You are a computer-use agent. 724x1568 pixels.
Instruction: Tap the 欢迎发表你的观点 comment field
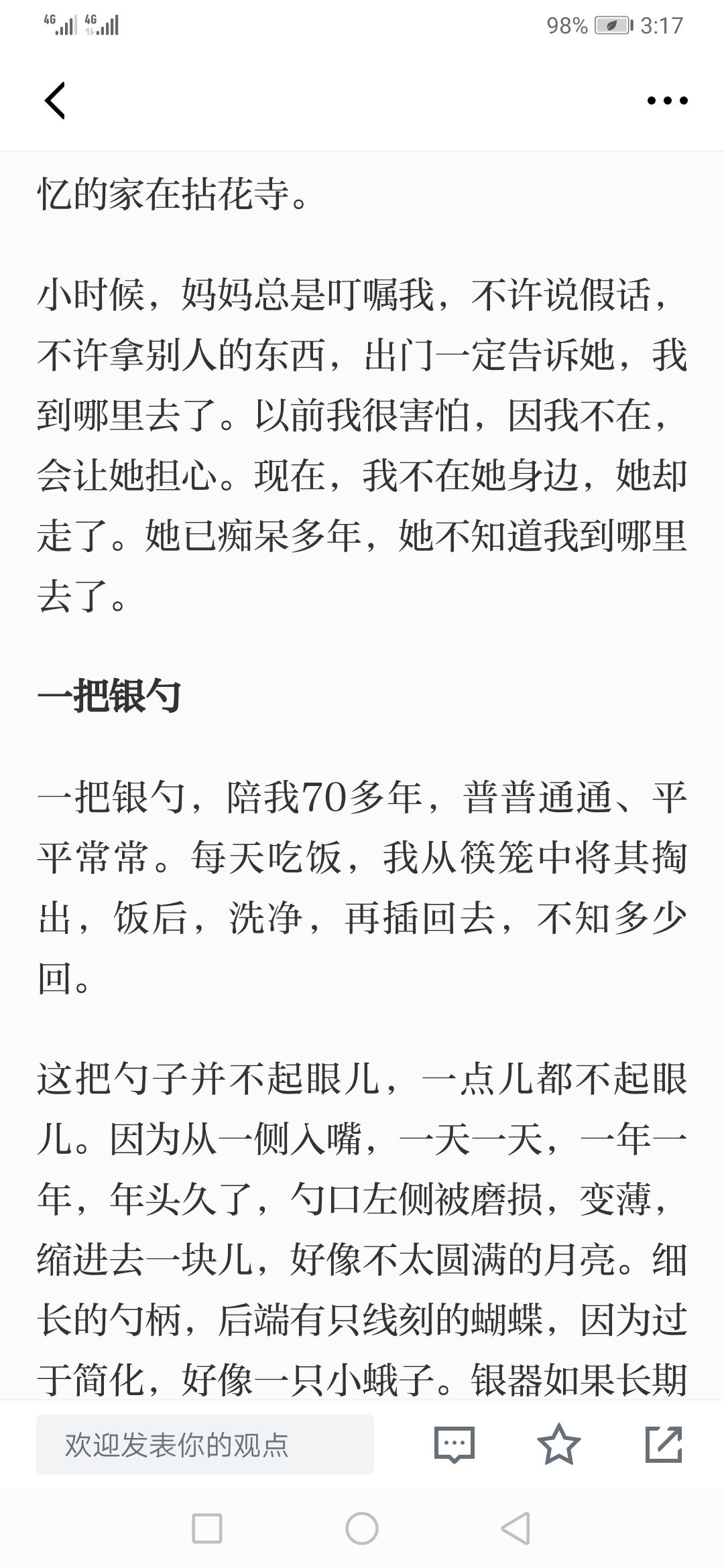pyautogui.click(x=204, y=1445)
